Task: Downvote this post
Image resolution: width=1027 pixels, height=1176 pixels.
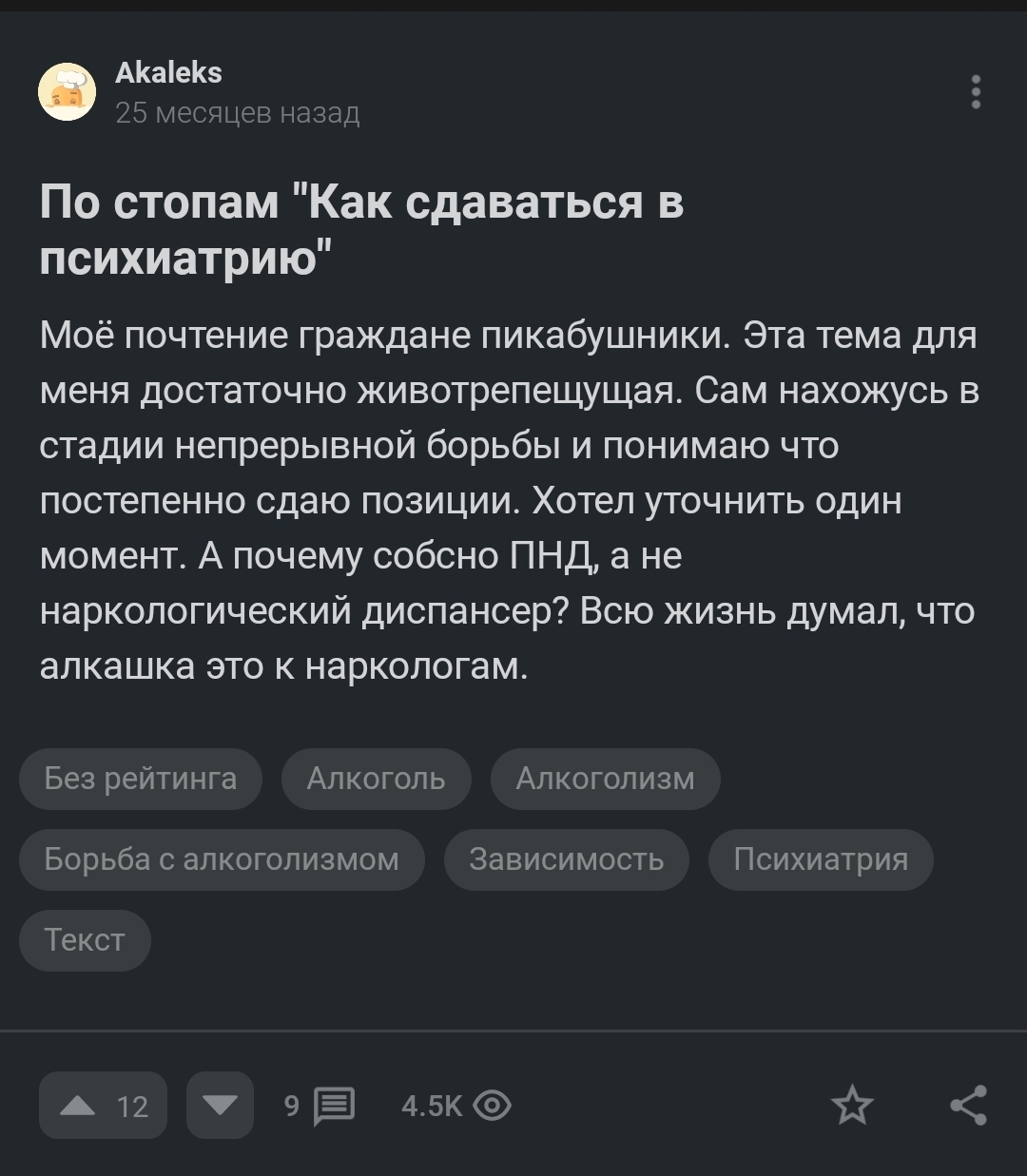Action: point(220,1105)
